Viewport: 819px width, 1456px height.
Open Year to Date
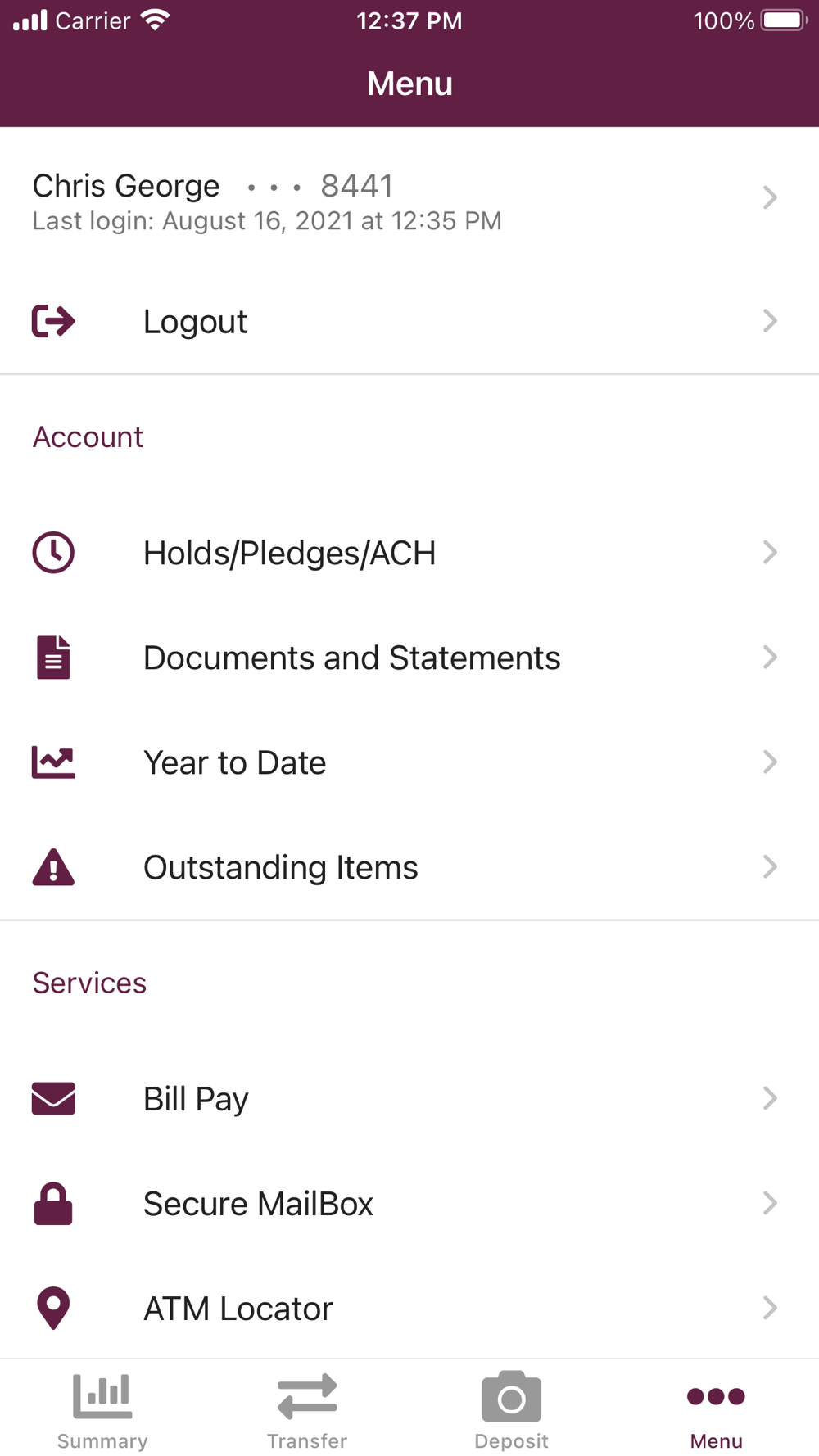tap(409, 762)
